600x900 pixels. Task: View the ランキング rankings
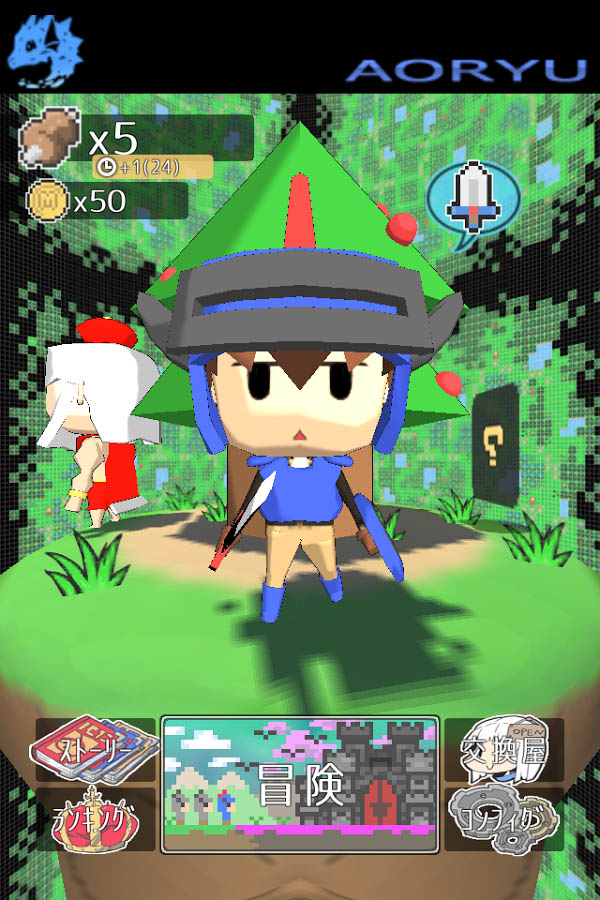95,820
